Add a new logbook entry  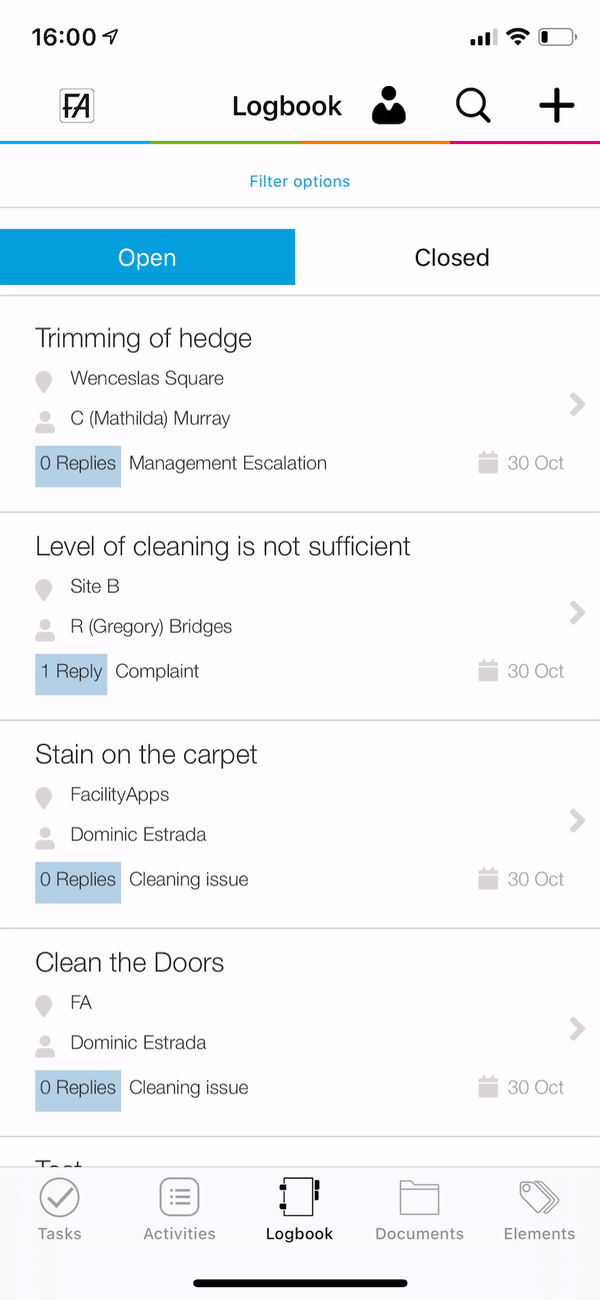(x=556, y=106)
